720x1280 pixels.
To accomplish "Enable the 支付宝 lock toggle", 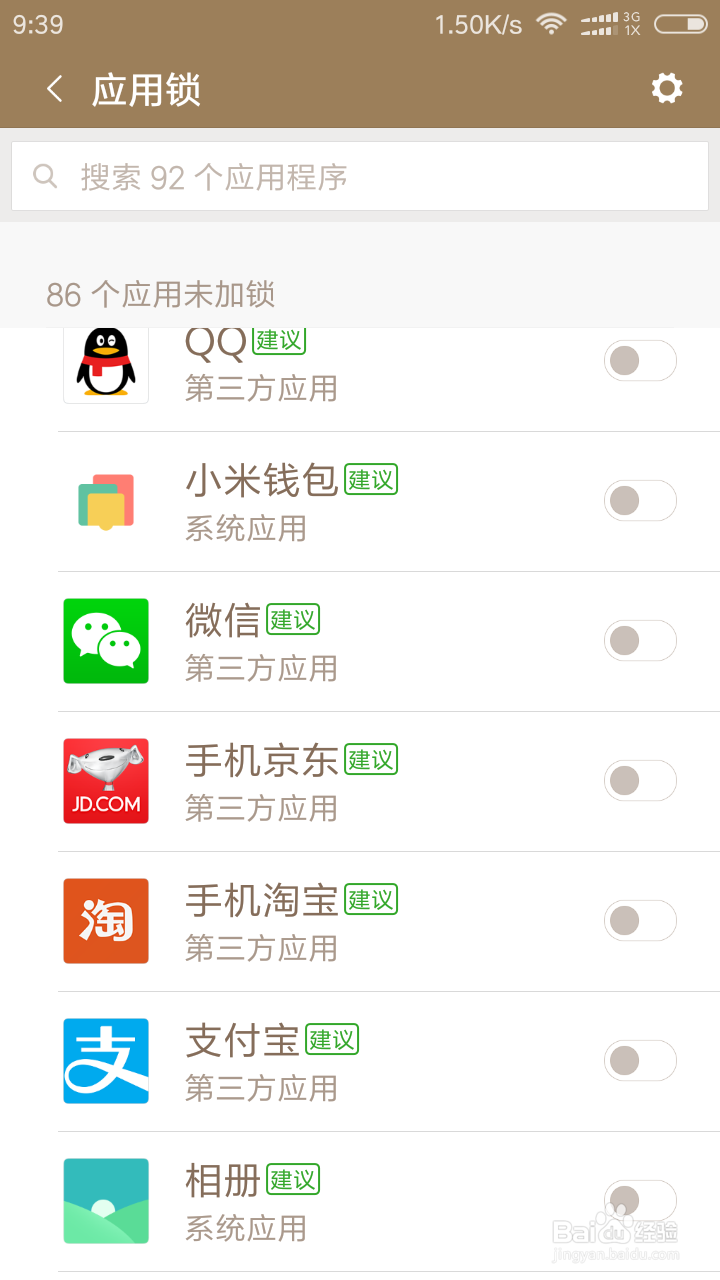I will click(x=640, y=1060).
